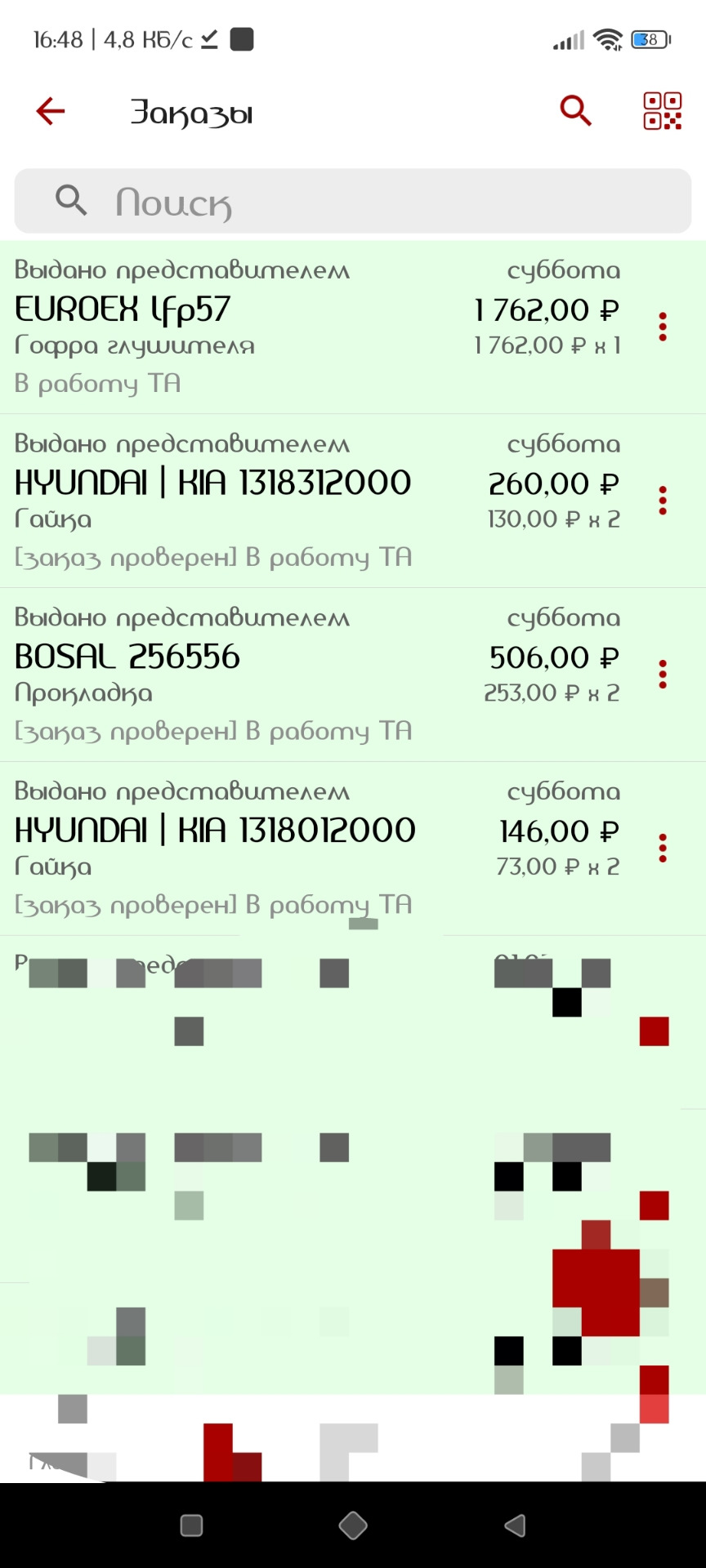Image resolution: width=706 pixels, height=1568 pixels.
Task: Open overflow menu on the BOSAL 256556 order
Action: pyautogui.click(x=663, y=674)
